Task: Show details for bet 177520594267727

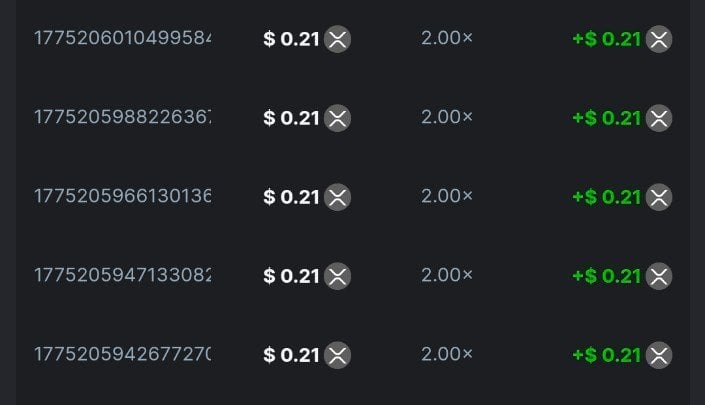Action: click(122, 354)
